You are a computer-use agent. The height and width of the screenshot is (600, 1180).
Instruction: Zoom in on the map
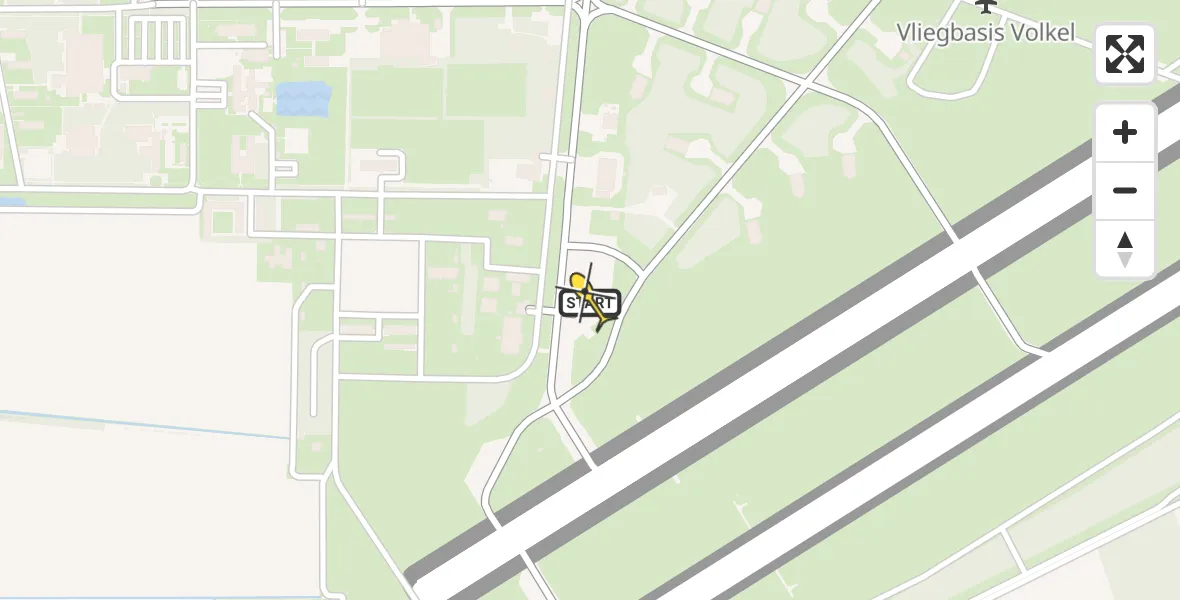coord(1125,132)
